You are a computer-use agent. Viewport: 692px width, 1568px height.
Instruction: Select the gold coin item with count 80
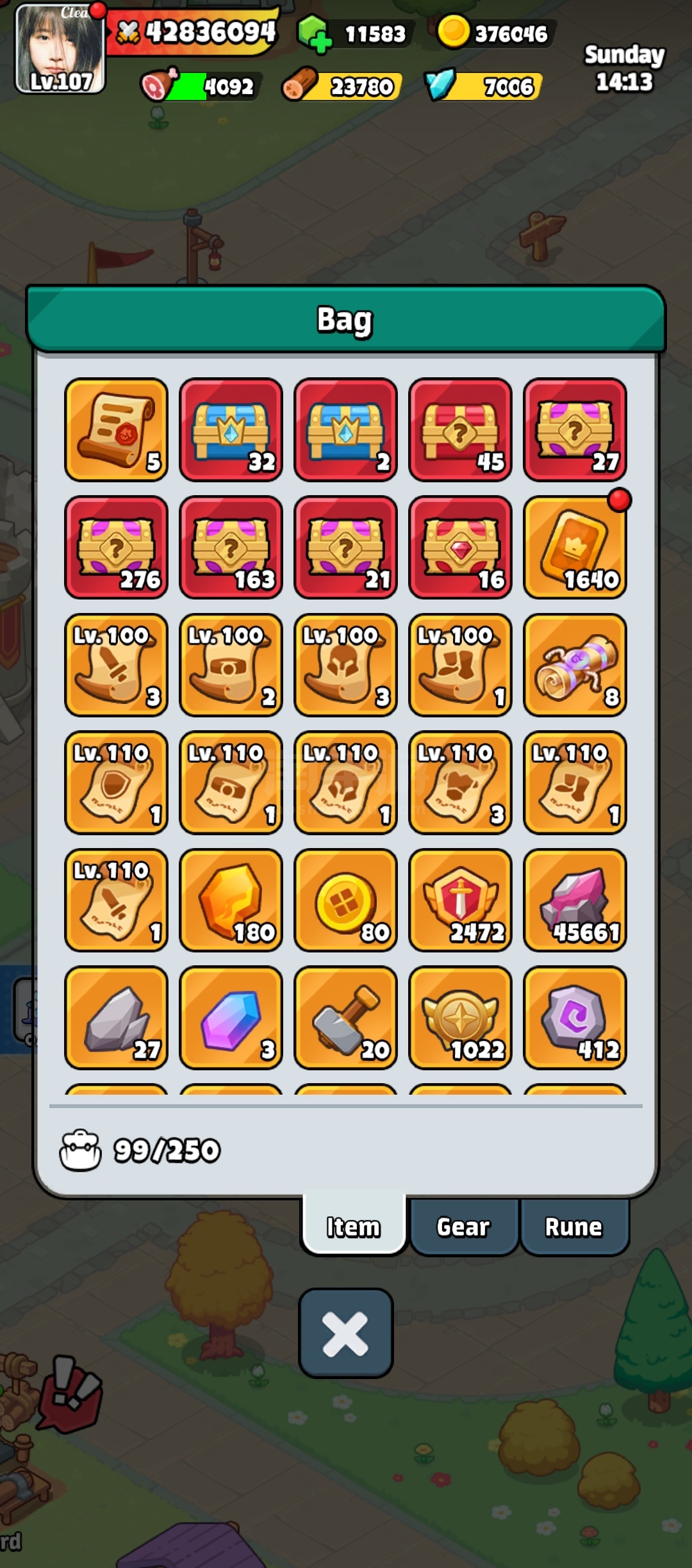345,900
